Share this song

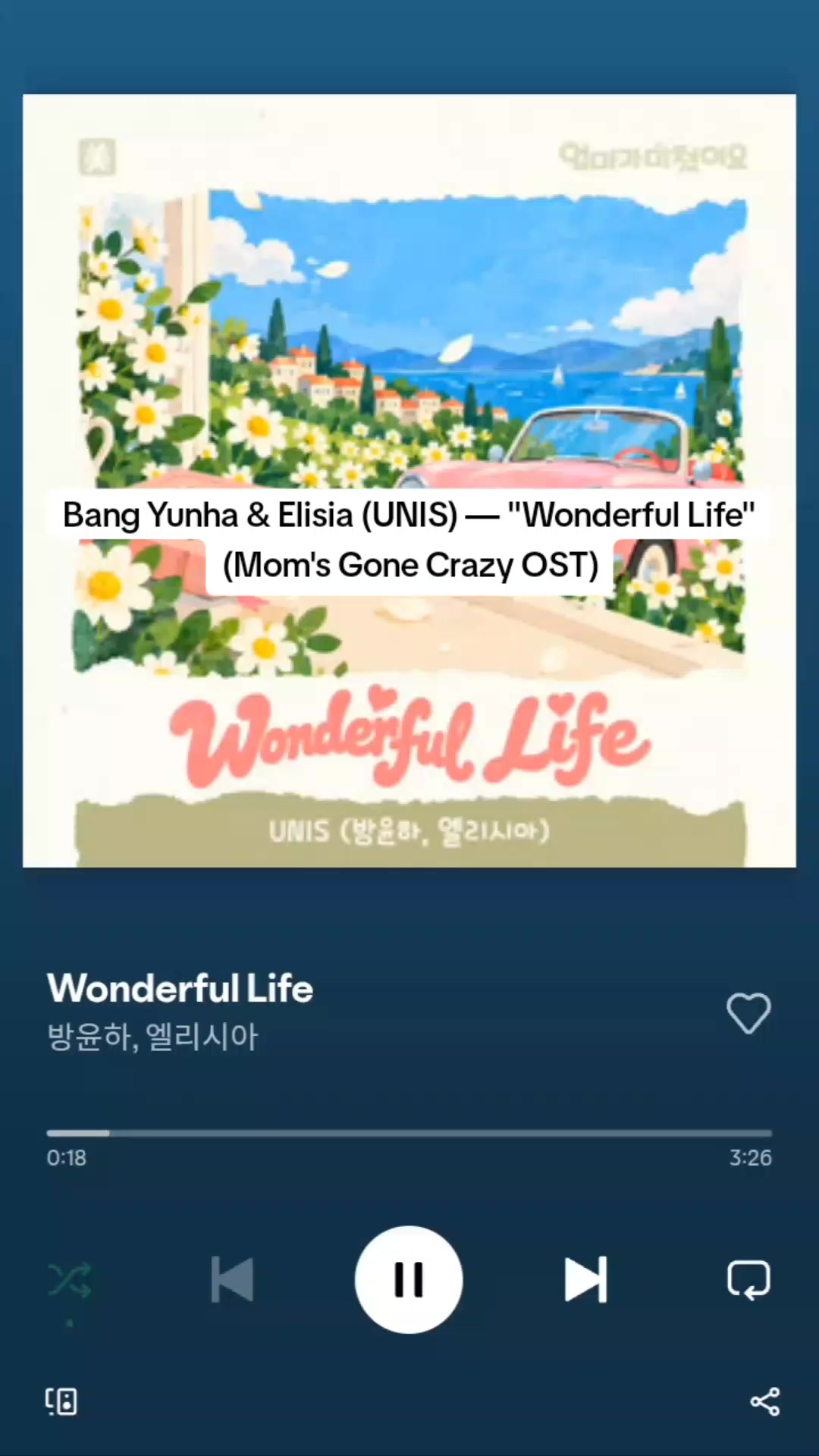[x=764, y=1402]
